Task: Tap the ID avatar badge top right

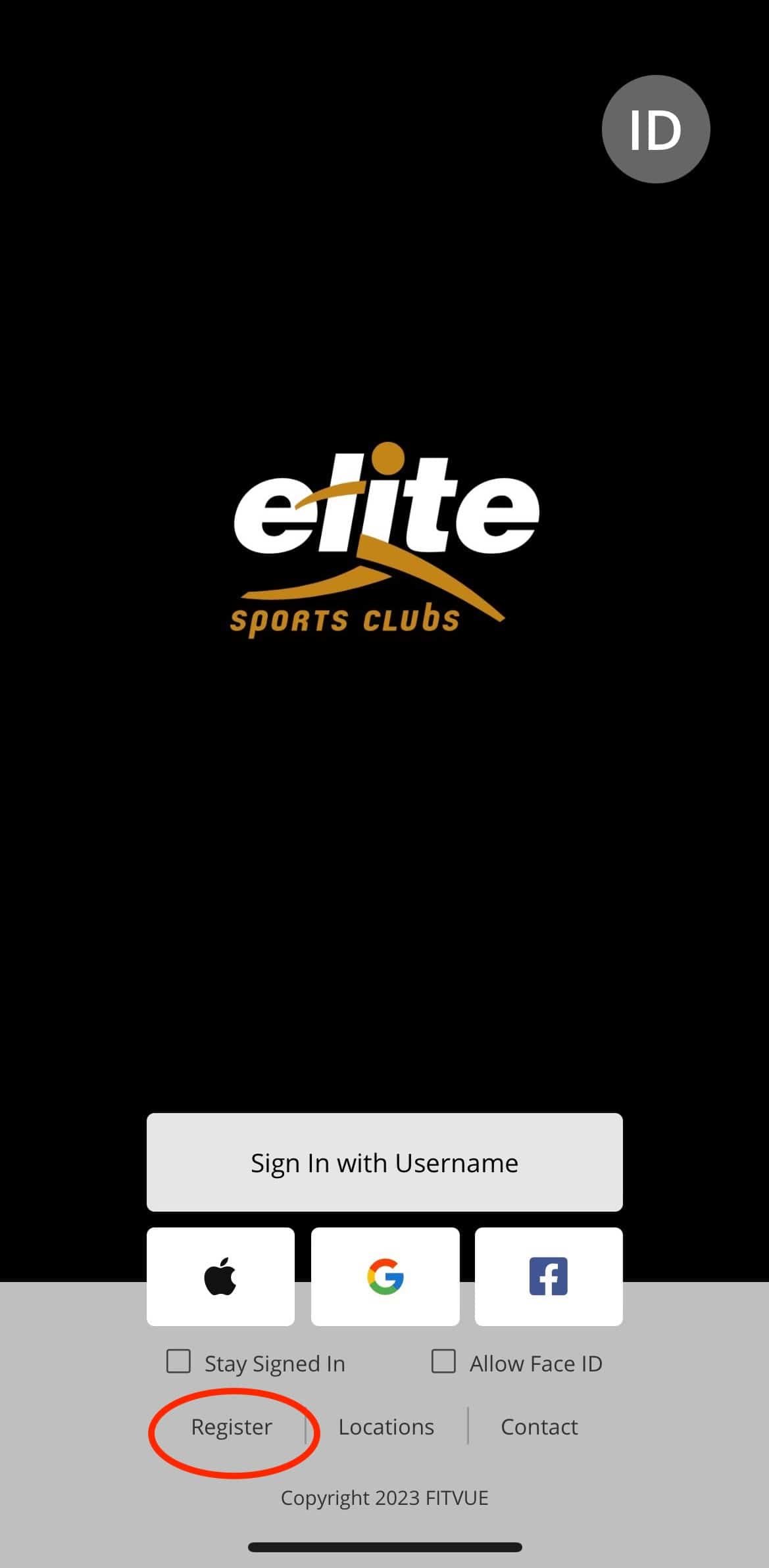Action: tap(656, 129)
